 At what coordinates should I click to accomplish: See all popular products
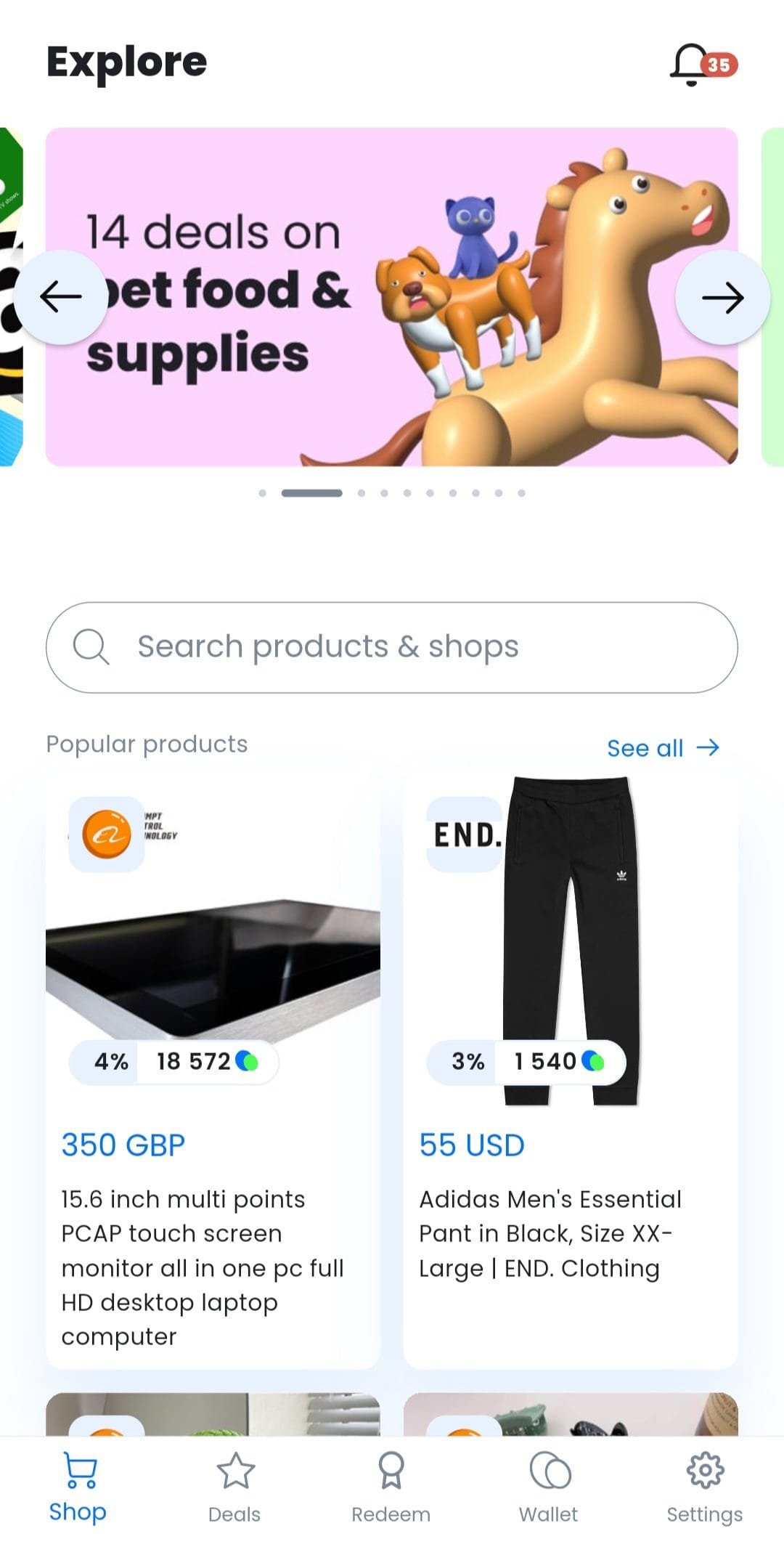(x=663, y=747)
